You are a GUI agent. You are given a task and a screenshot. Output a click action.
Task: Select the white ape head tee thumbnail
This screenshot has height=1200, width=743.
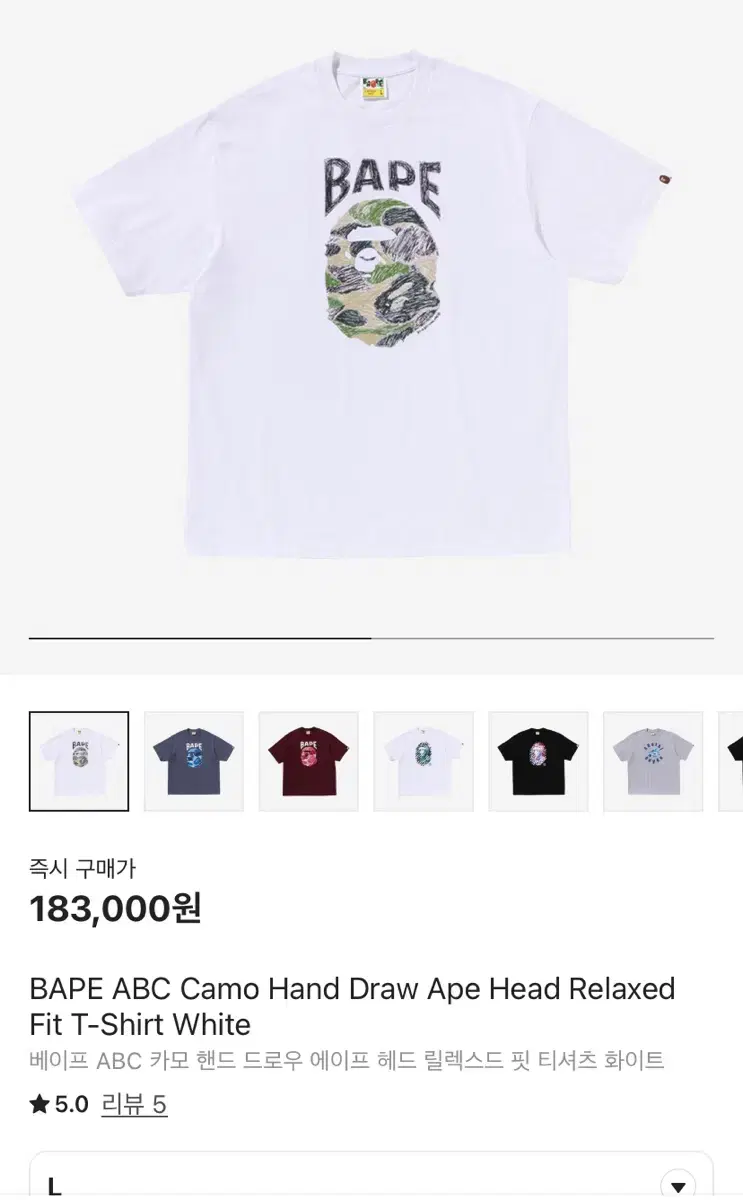point(78,760)
